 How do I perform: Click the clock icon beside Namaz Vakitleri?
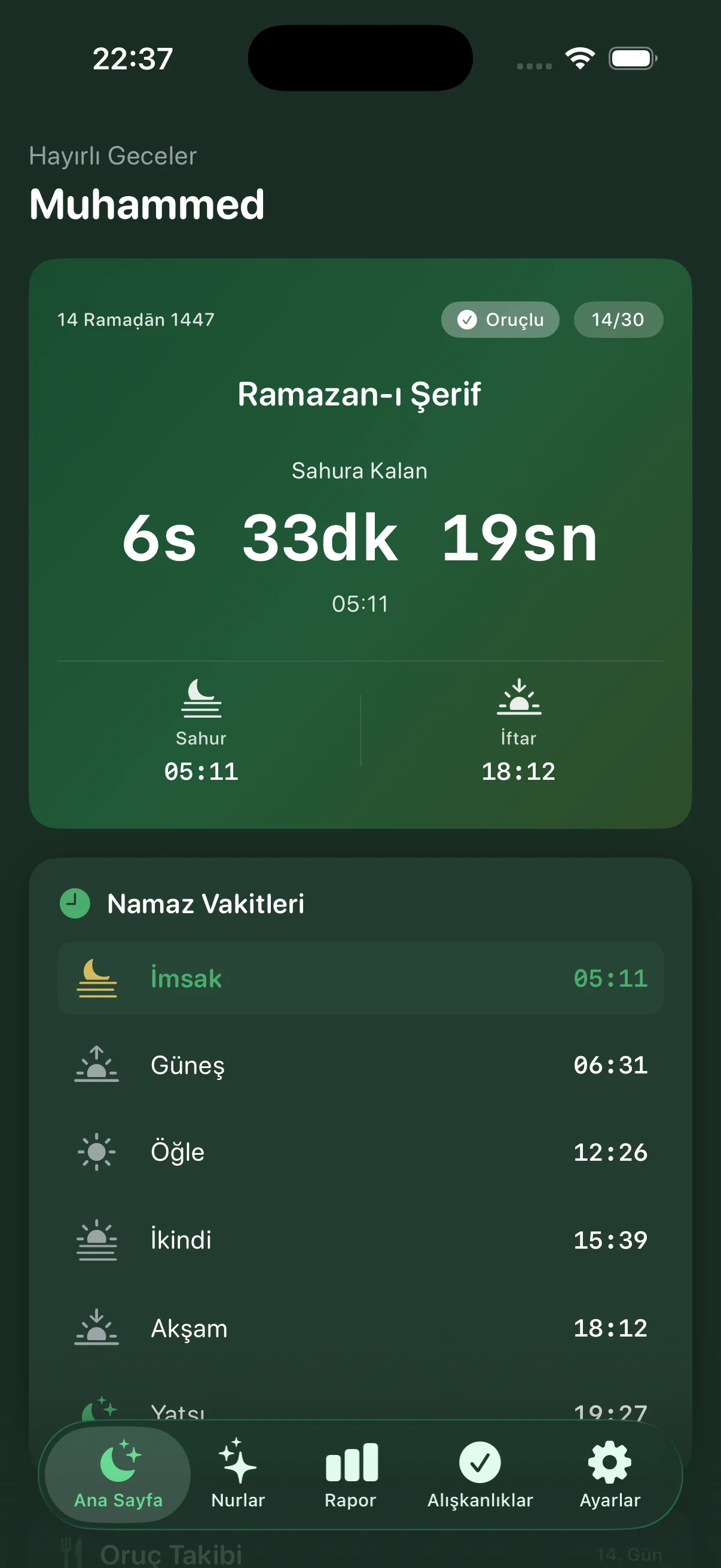point(75,903)
